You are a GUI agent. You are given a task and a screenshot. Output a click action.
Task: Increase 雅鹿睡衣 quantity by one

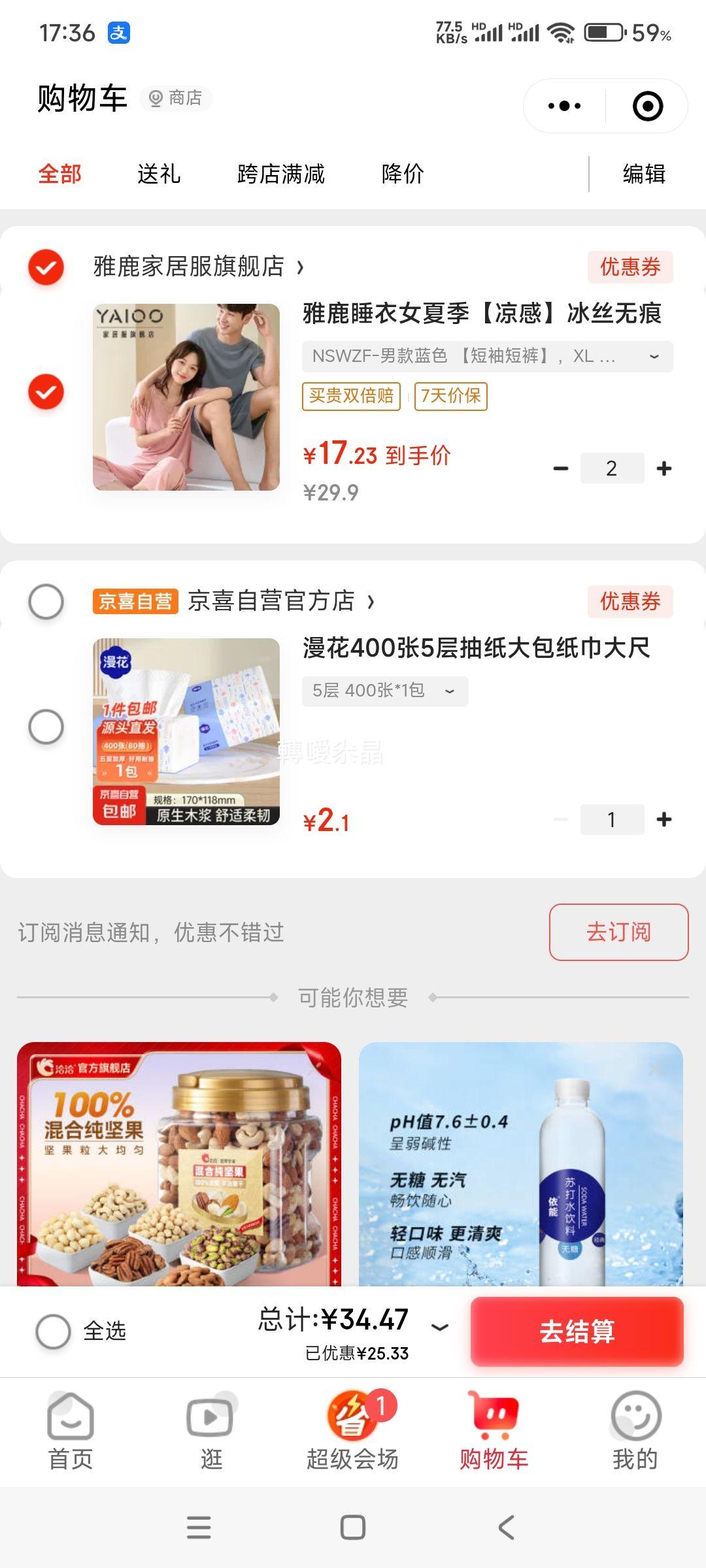point(664,468)
